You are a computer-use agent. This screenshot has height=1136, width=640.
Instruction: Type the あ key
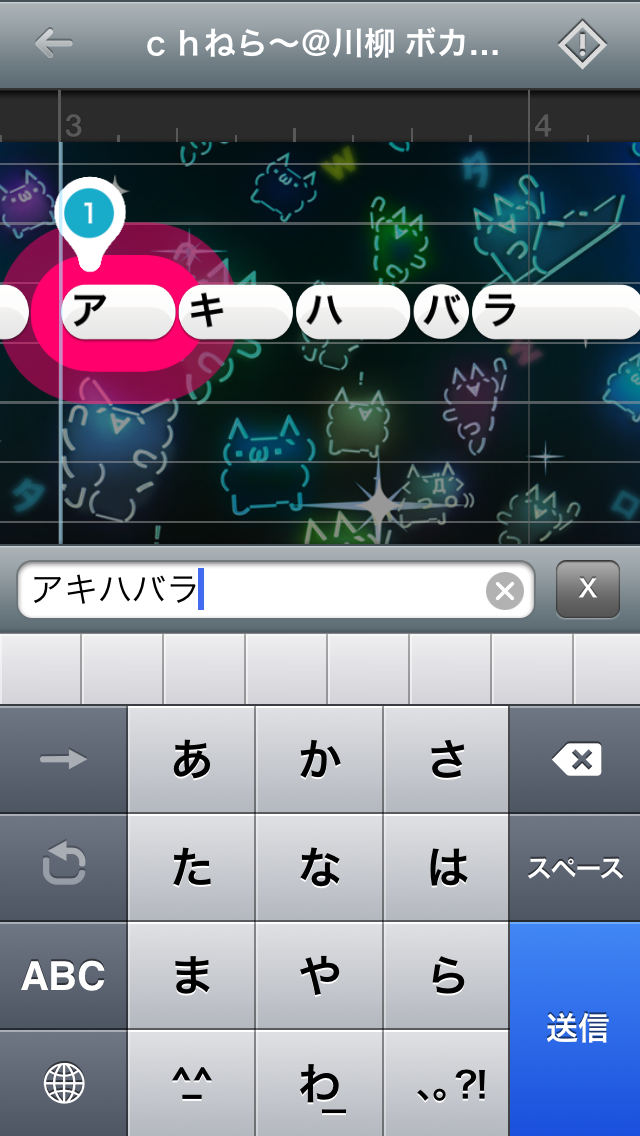[x=191, y=760]
